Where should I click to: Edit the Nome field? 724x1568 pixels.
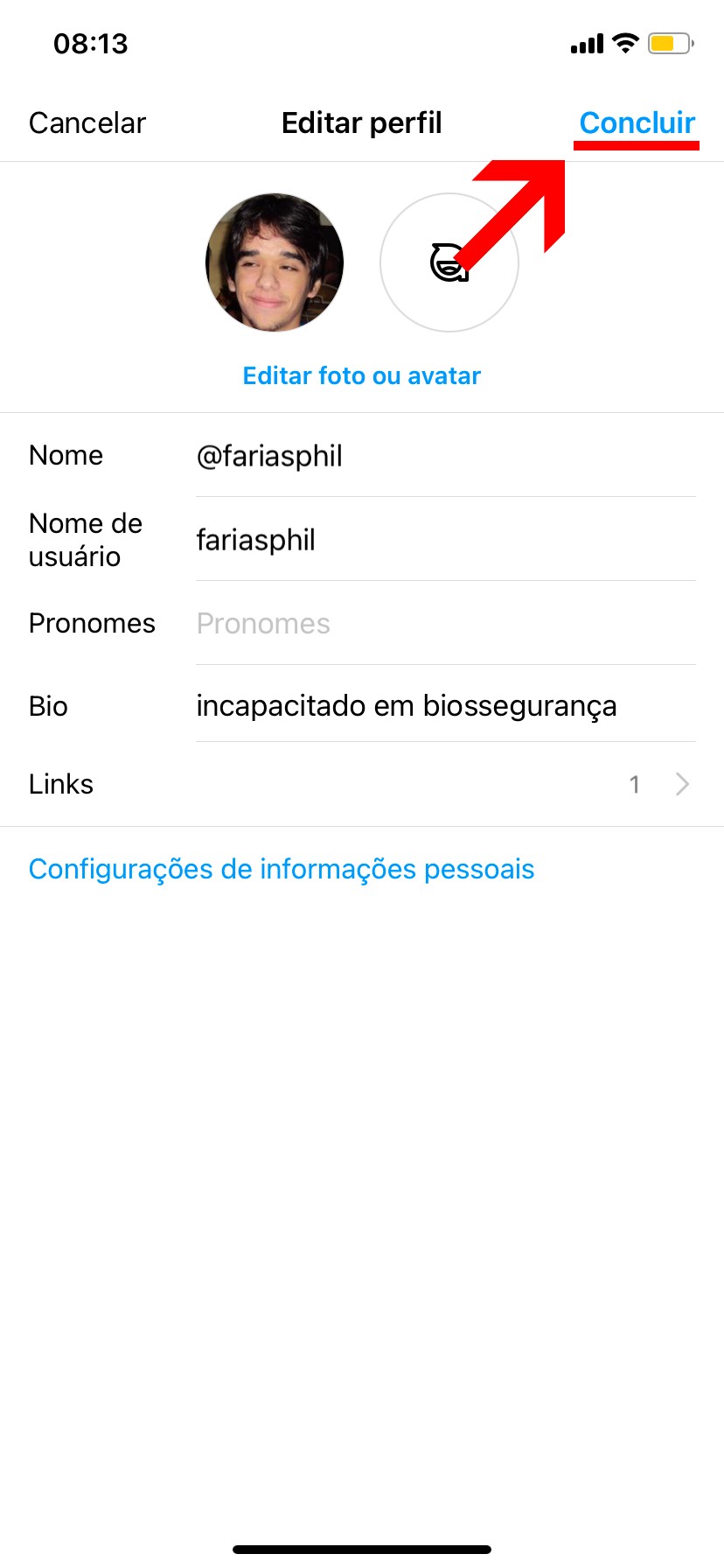point(444,456)
